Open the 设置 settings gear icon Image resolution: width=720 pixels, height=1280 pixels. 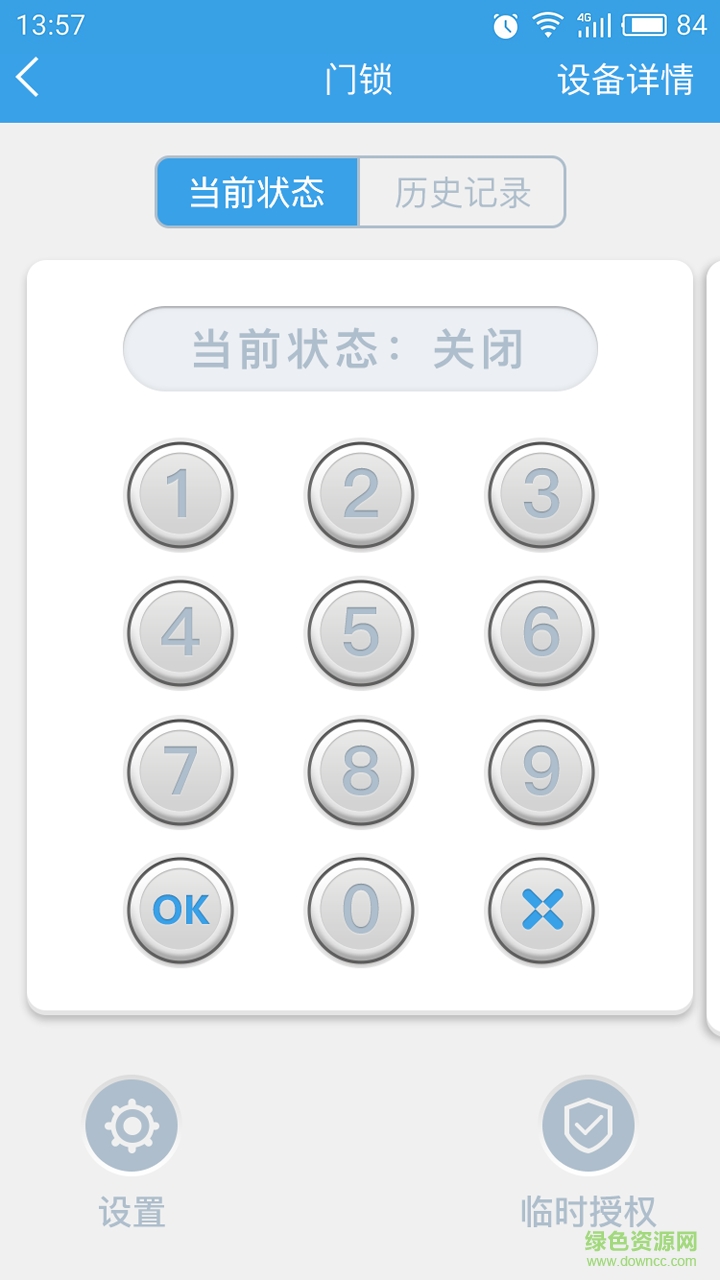[131, 1123]
